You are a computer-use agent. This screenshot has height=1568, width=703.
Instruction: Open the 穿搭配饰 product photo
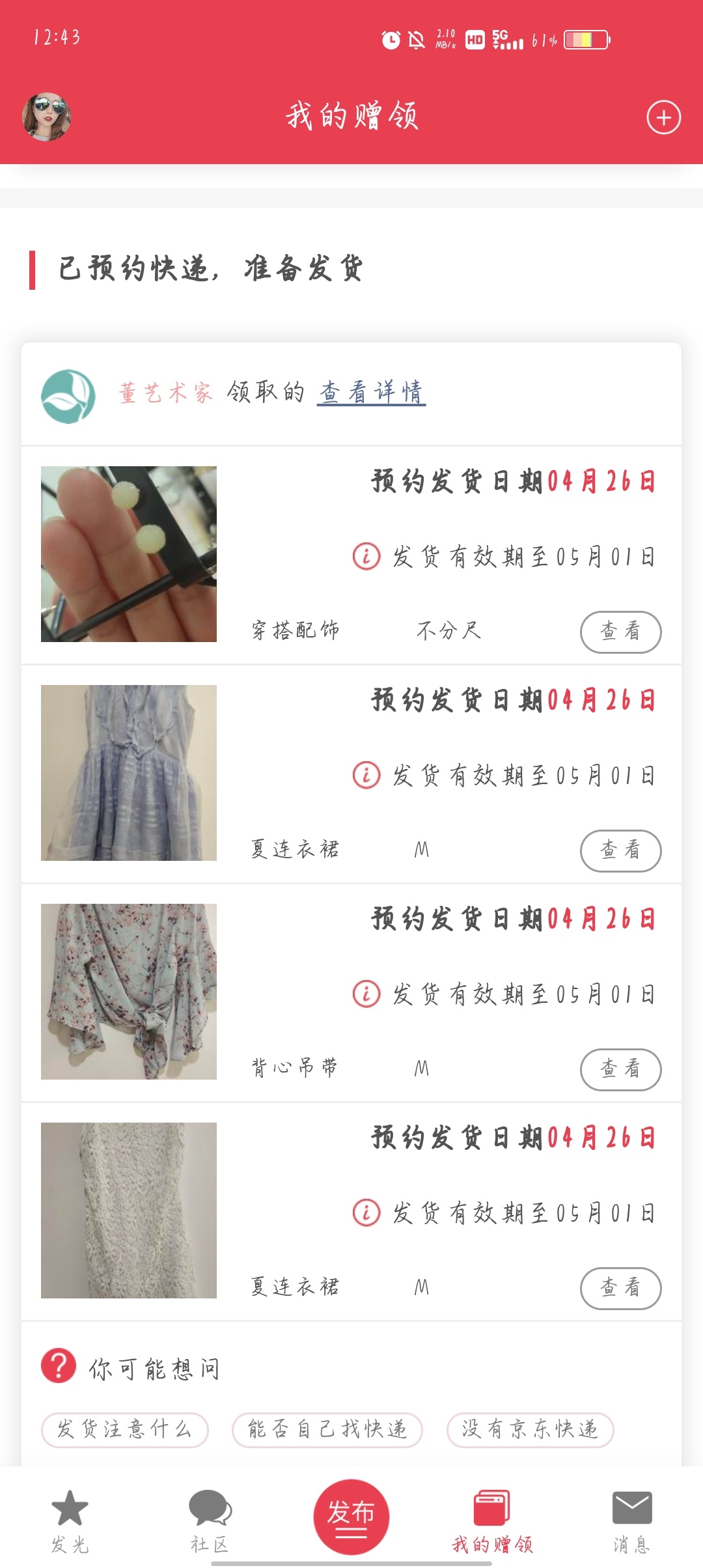[129, 554]
